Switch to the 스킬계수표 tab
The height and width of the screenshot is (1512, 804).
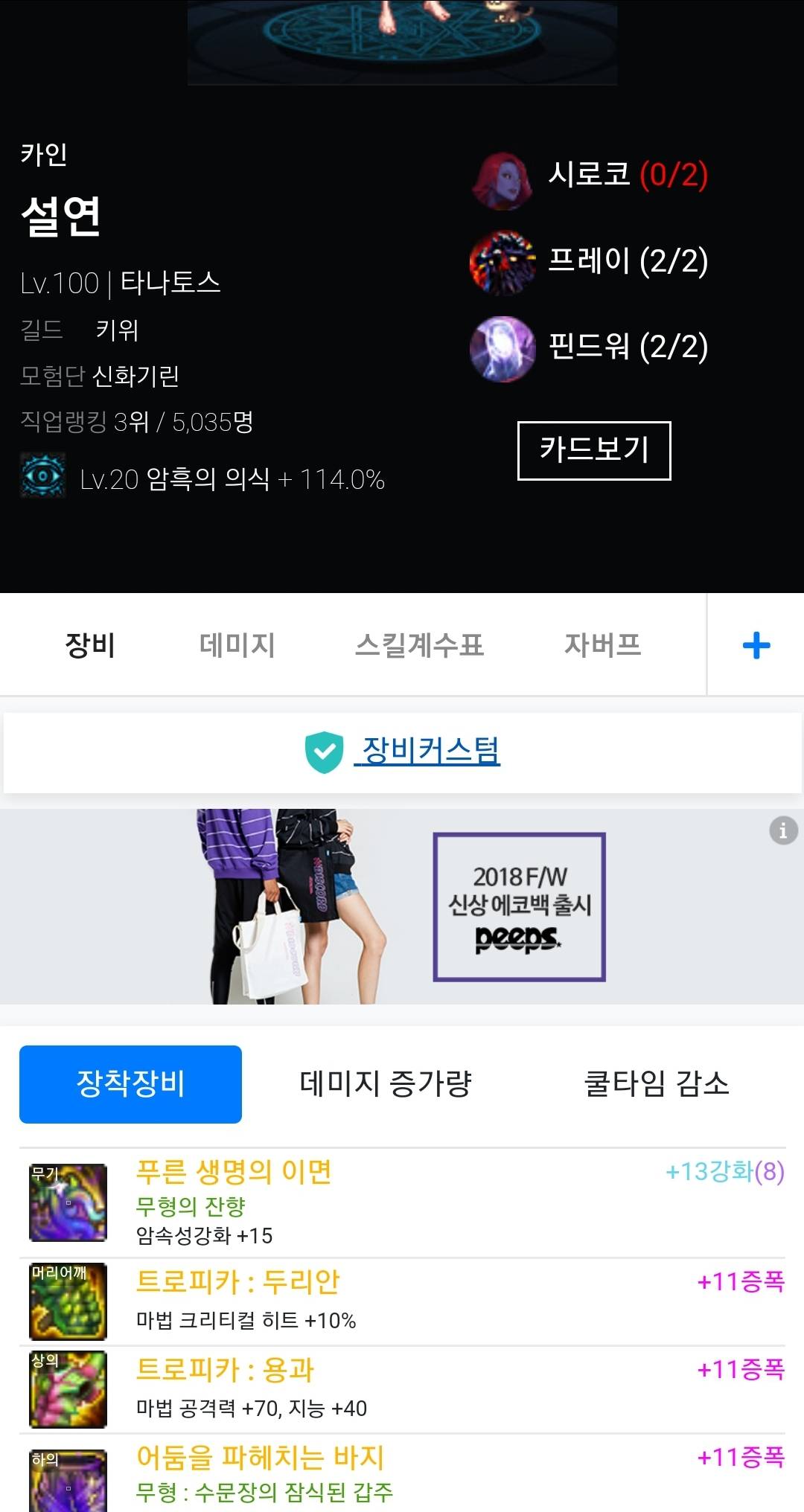point(419,644)
